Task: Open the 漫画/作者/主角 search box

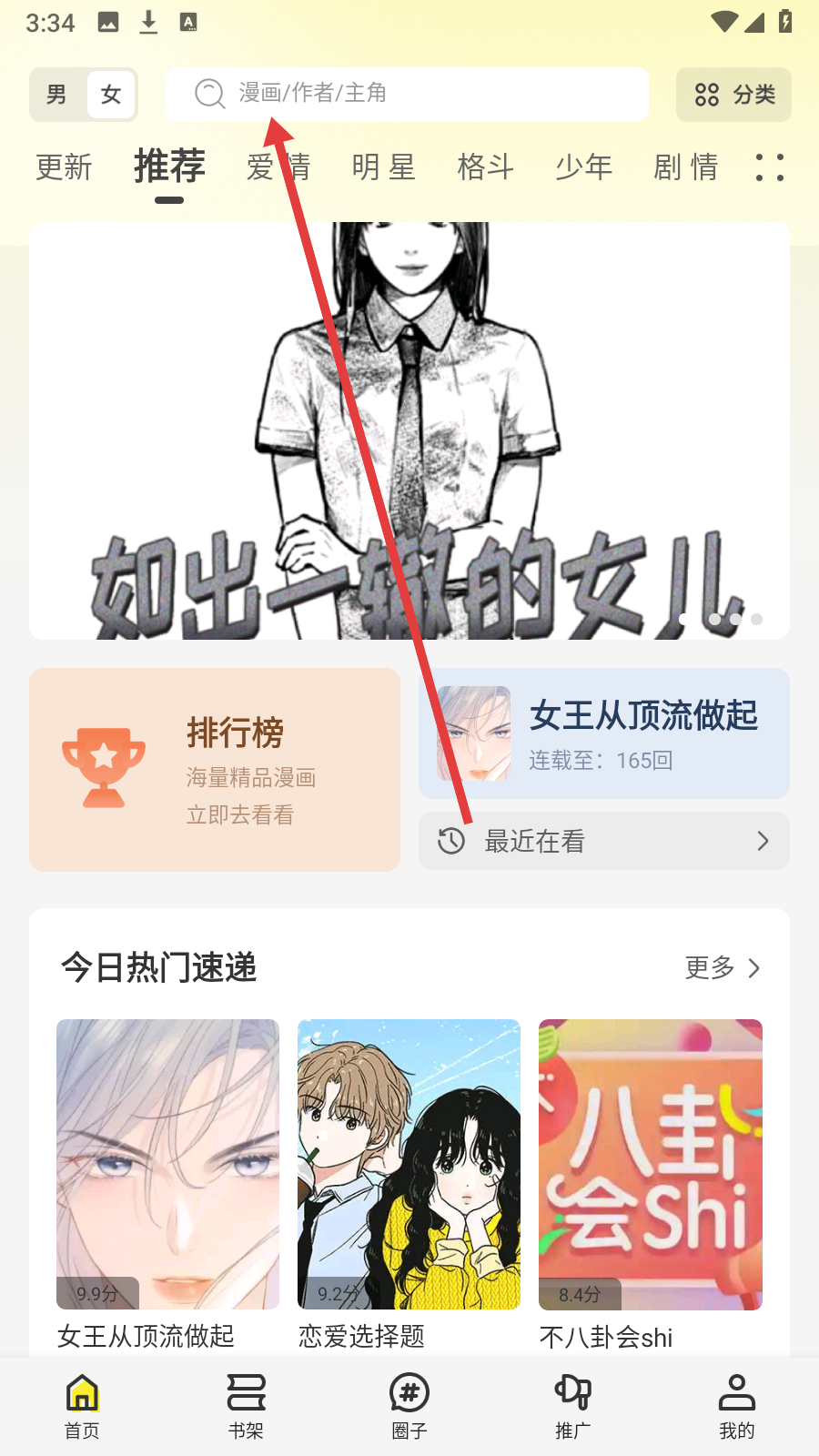Action: (x=407, y=94)
